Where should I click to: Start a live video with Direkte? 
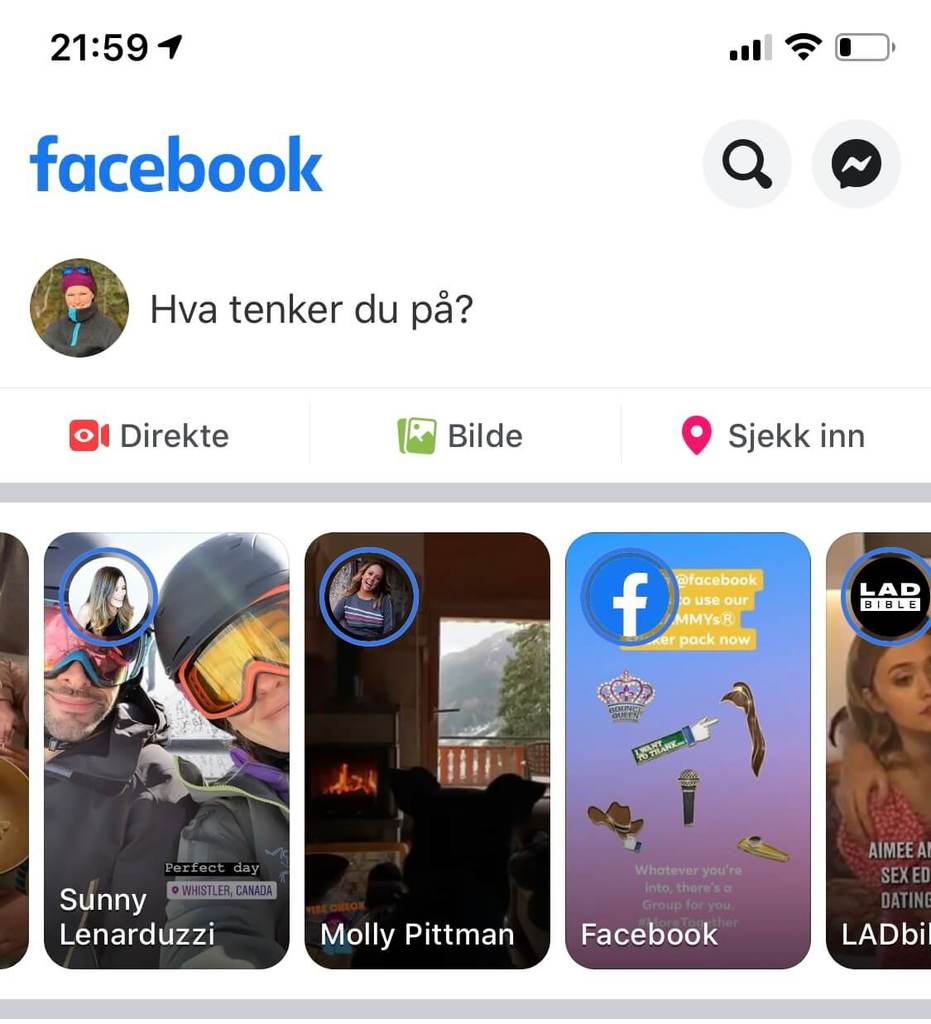(x=150, y=436)
